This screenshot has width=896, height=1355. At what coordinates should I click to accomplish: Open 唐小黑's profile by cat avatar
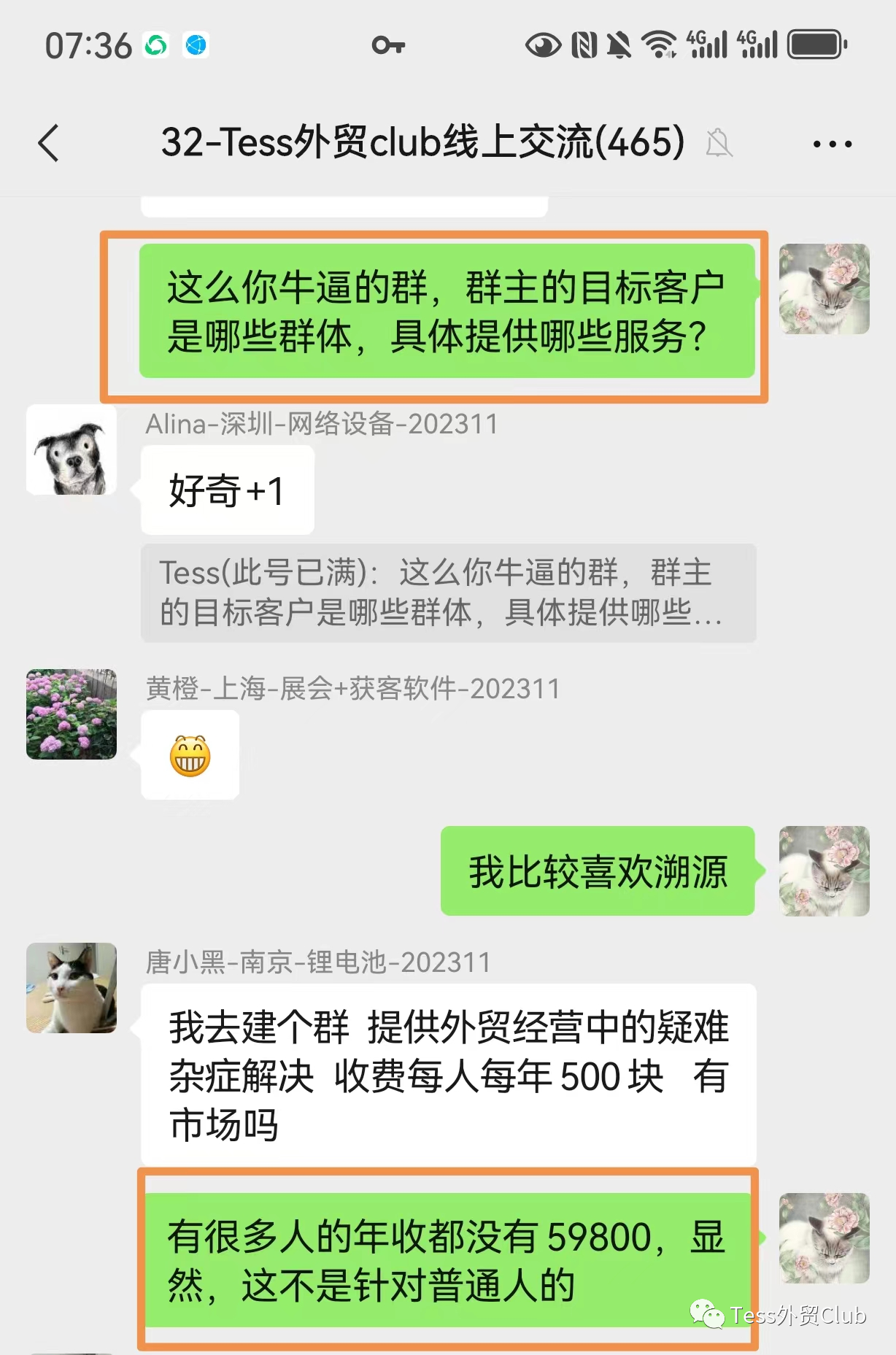click(x=72, y=988)
